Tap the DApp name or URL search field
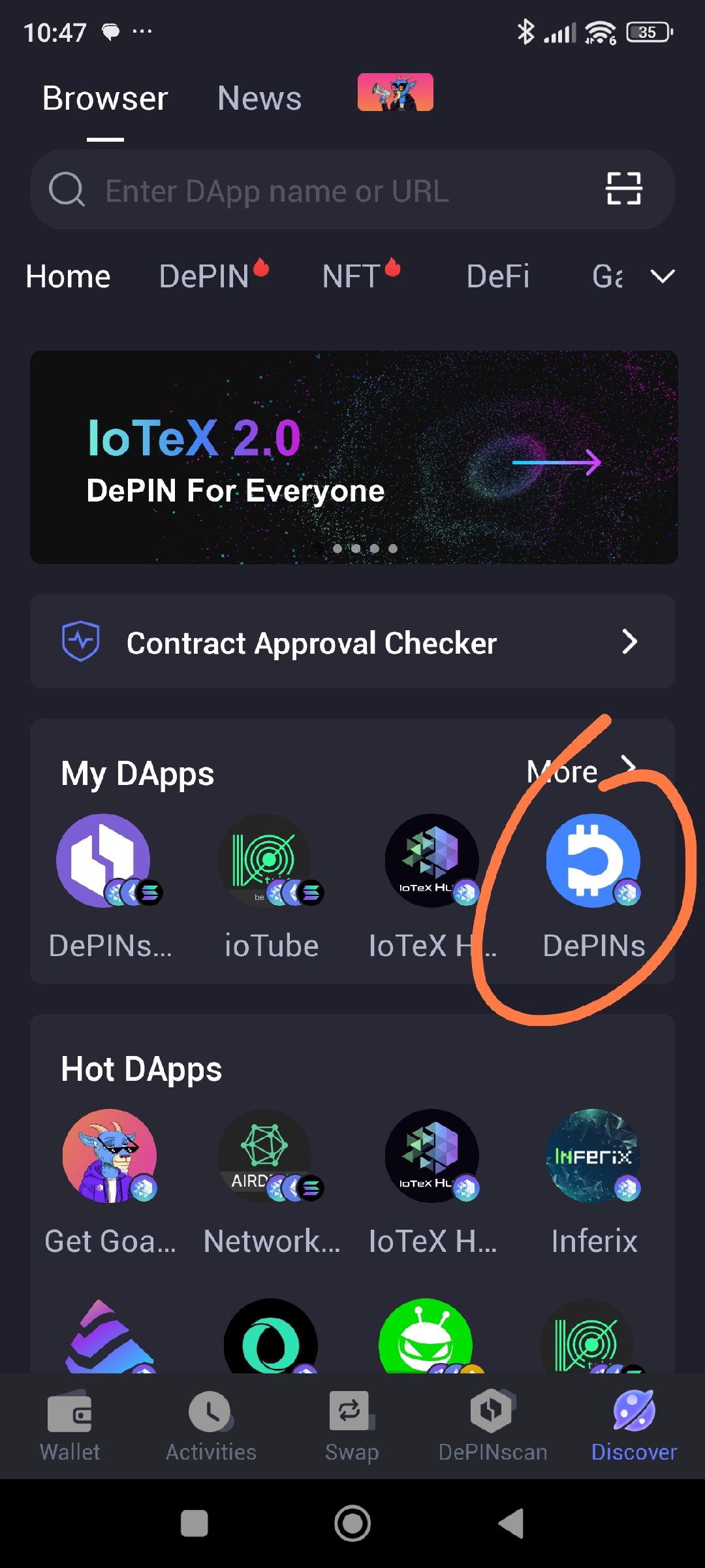 click(339, 191)
